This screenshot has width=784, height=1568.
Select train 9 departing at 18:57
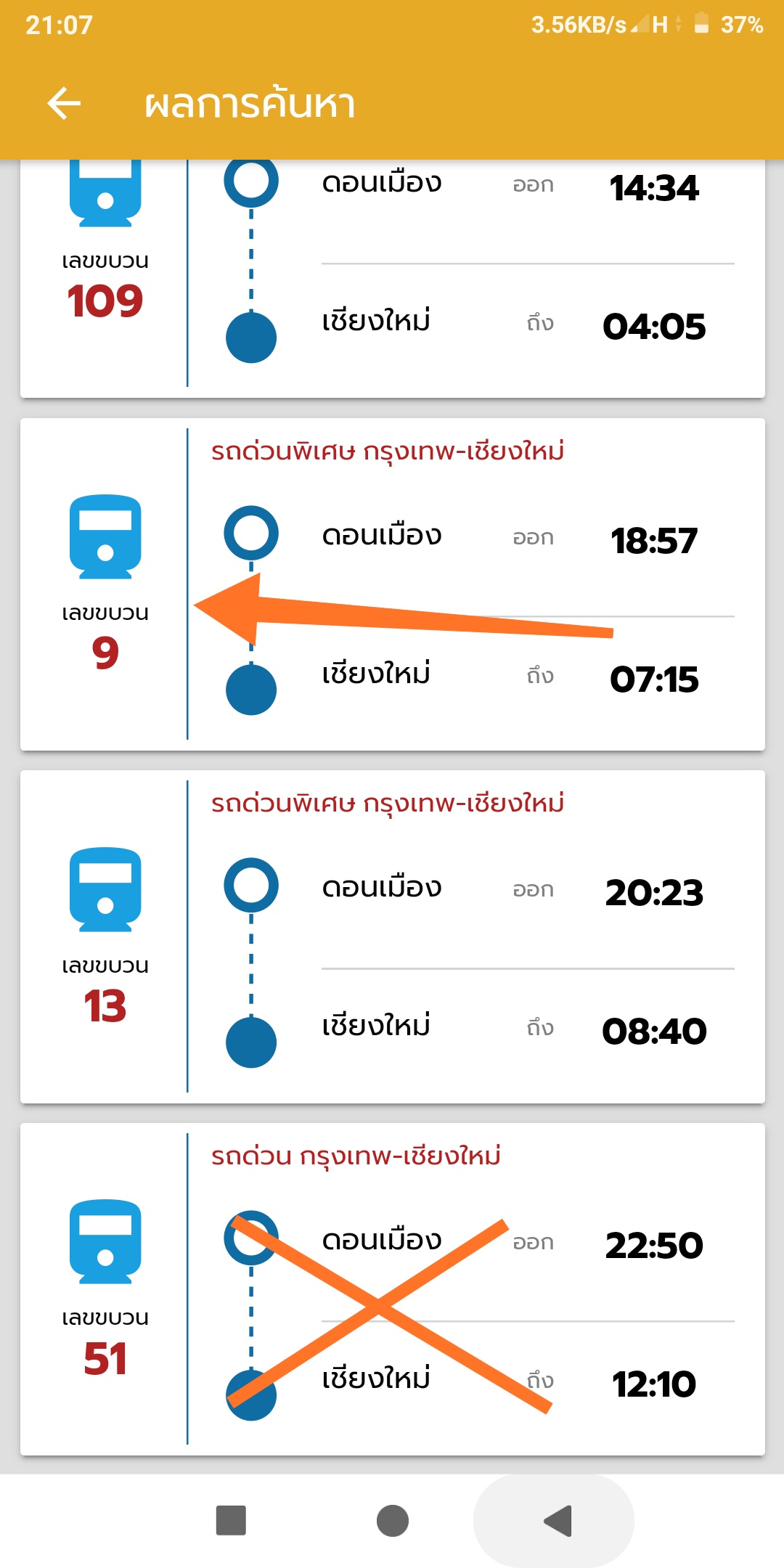pyautogui.click(x=393, y=584)
